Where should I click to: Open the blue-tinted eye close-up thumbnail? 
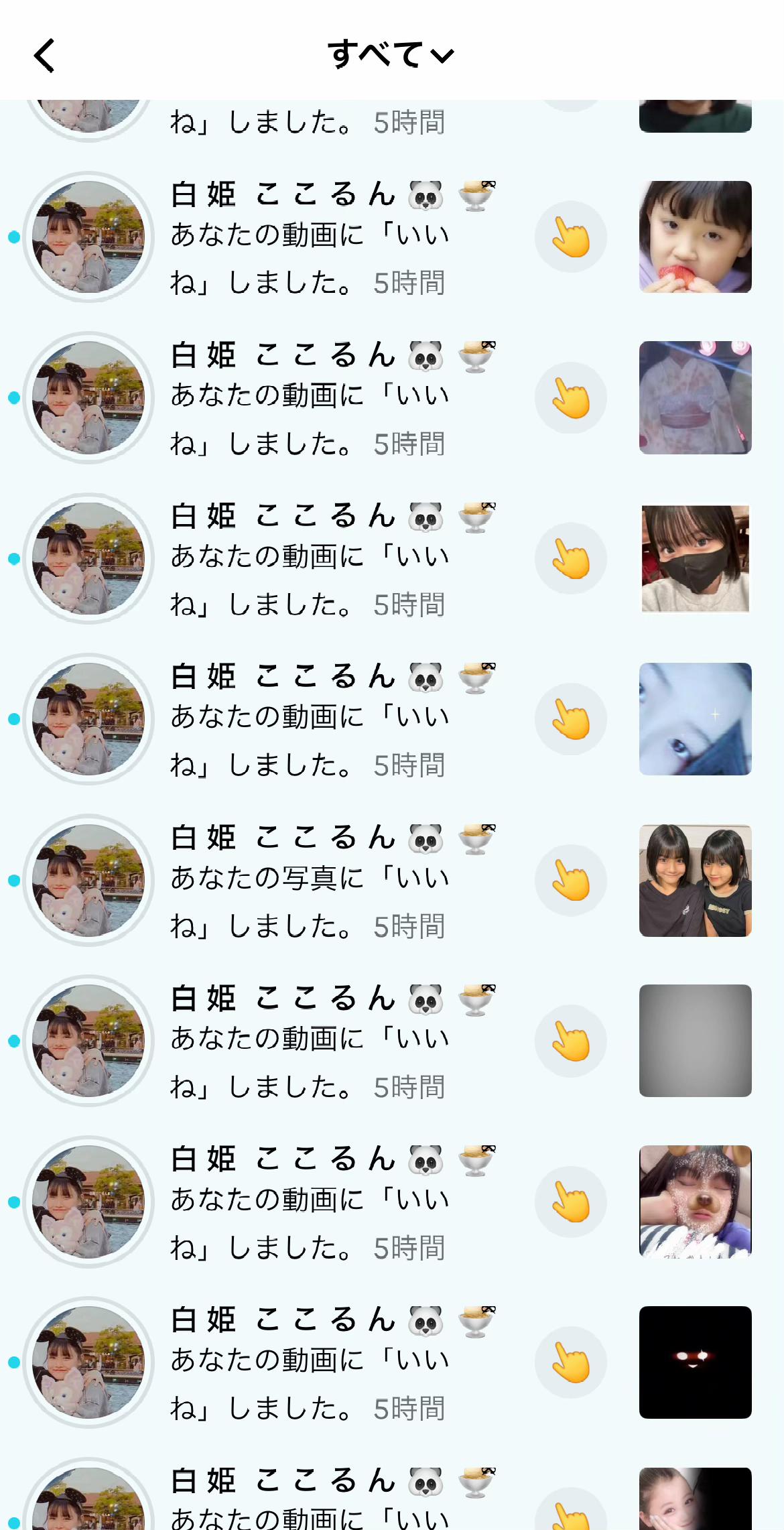(695, 719)
